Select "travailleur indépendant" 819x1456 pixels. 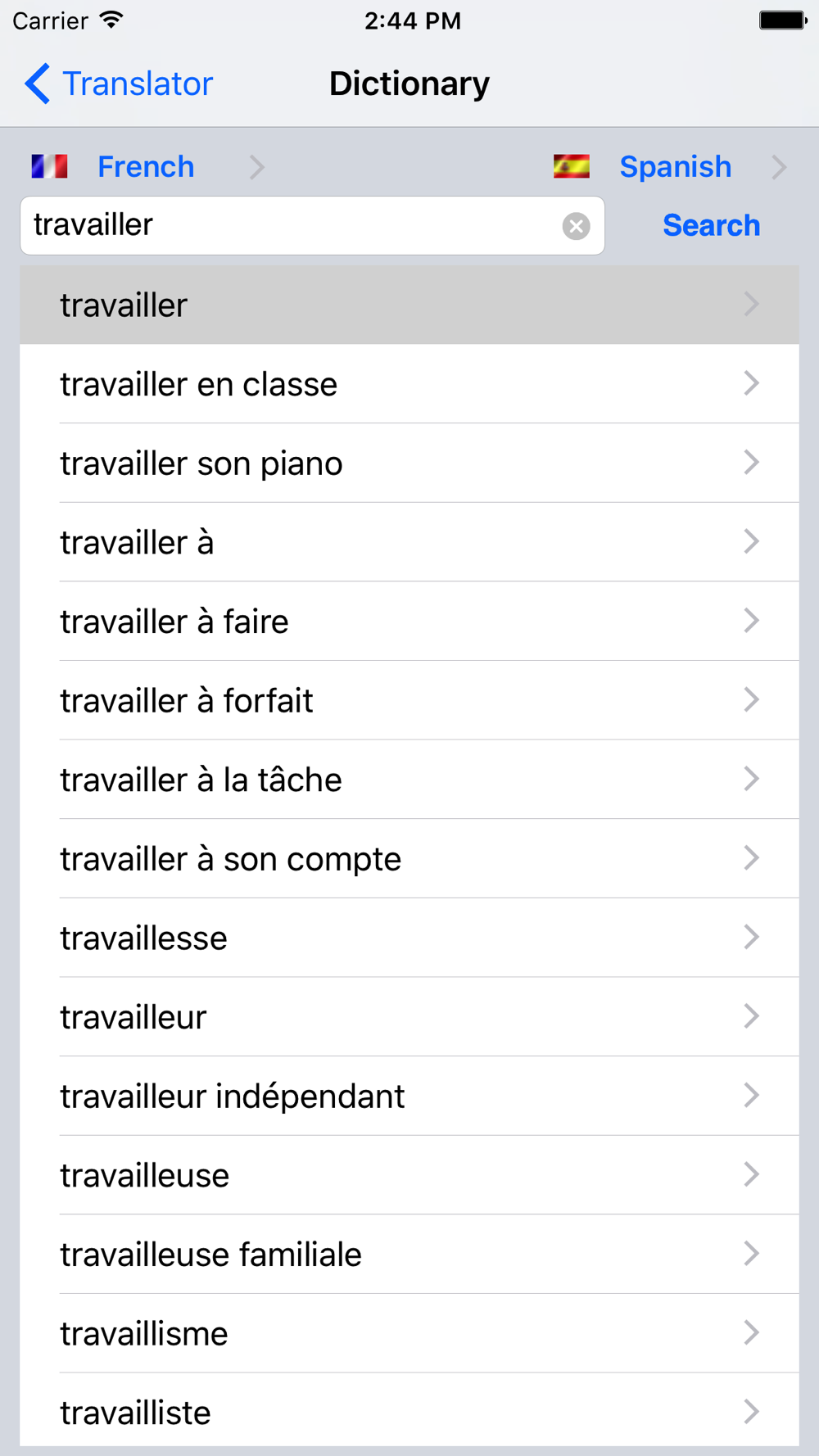409,1096
